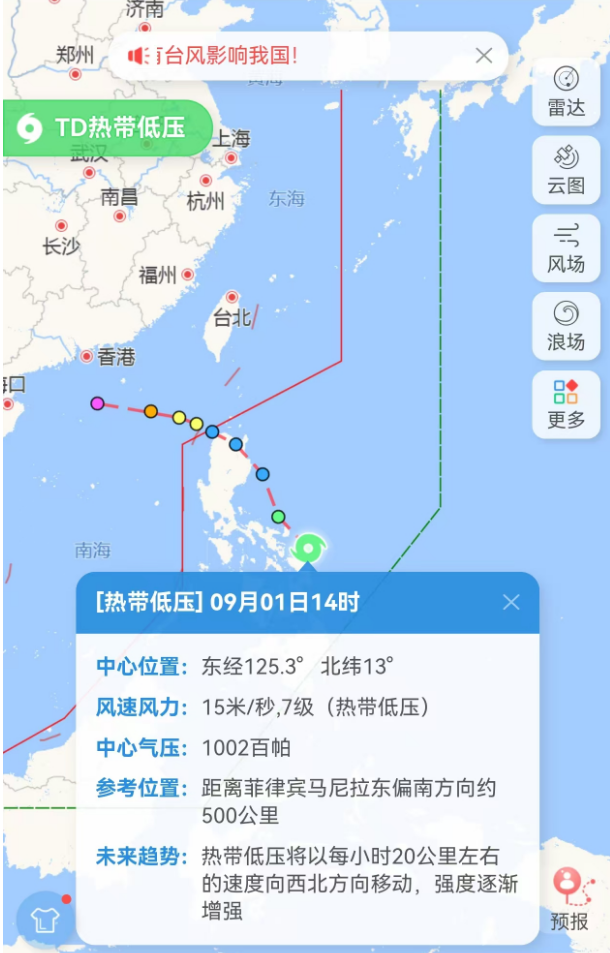Display the 浪场 wave field layer

tap(566, 326)
